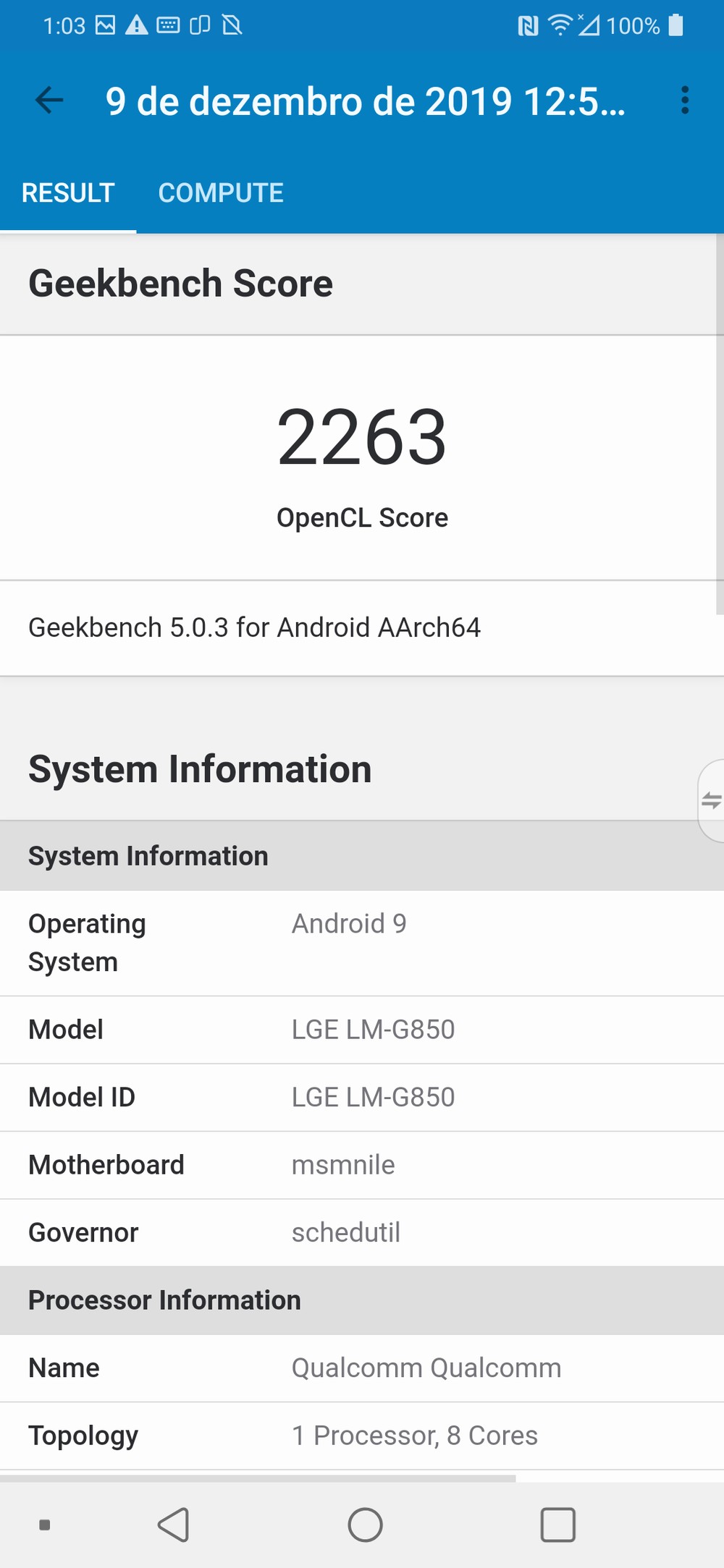Tap the system back triangle
Viewport: 724px width, 1568px height.
tap(174, 1525)
